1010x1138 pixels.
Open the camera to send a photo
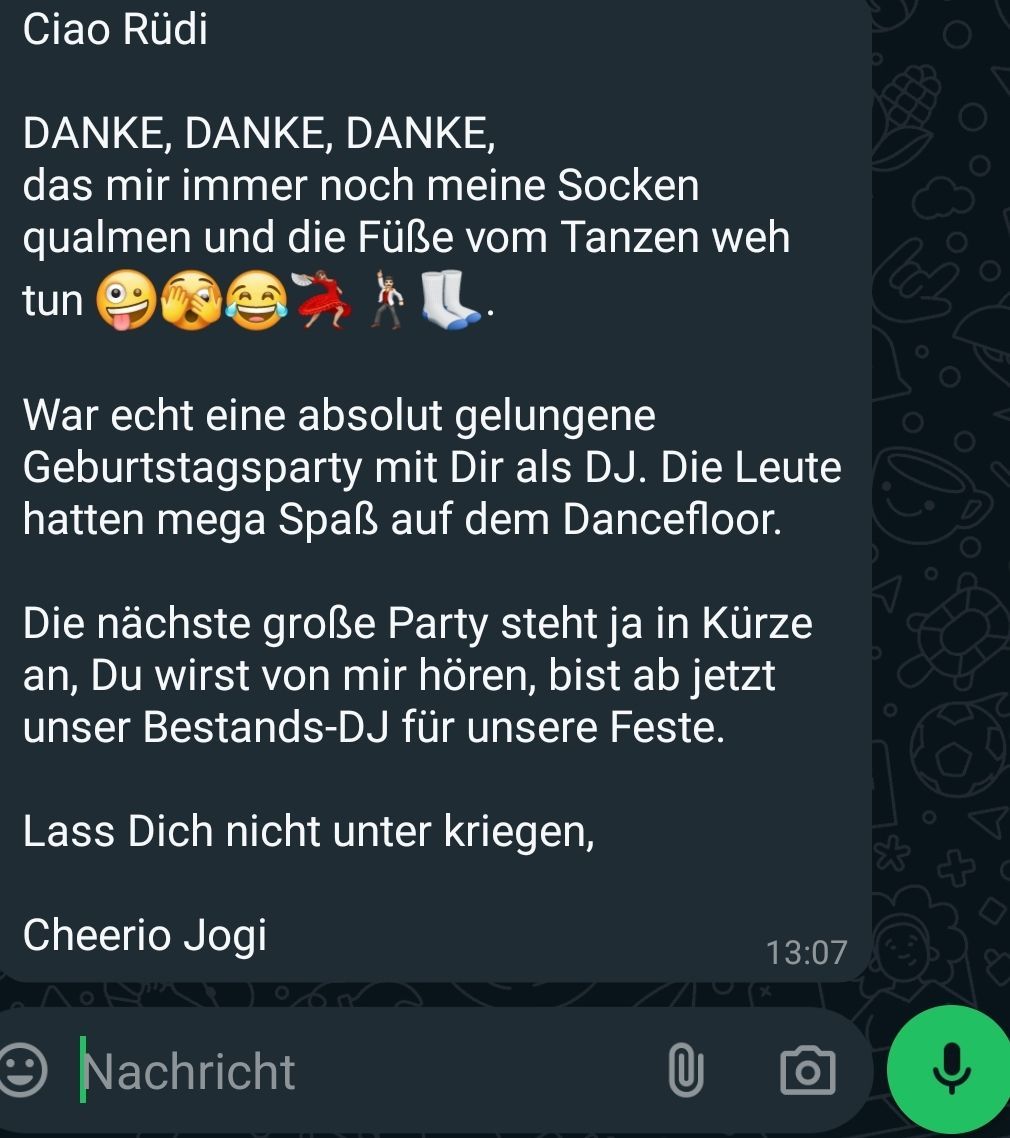point(807,1071)
